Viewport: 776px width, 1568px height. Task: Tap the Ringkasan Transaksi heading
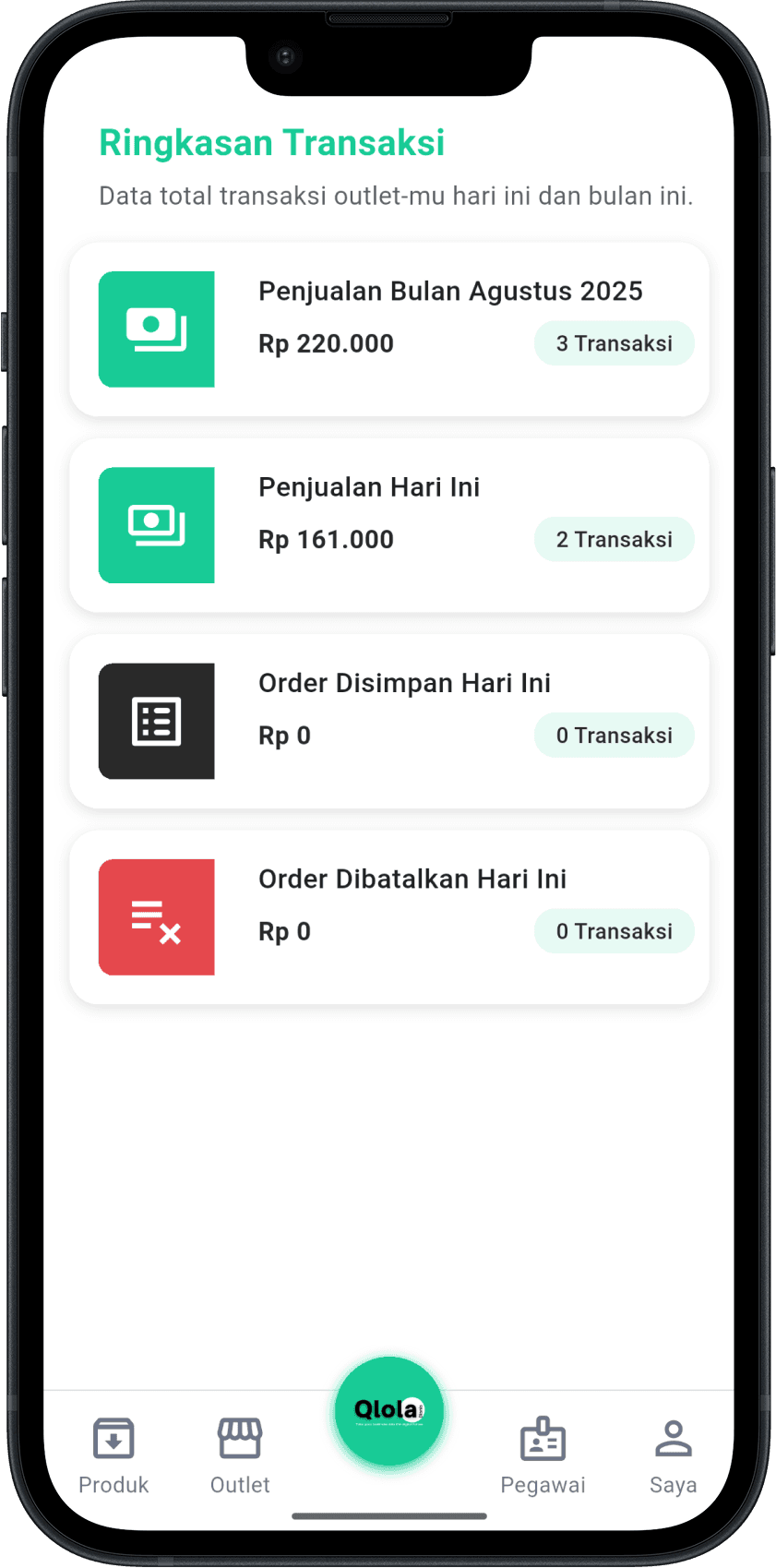coord(271,143)
